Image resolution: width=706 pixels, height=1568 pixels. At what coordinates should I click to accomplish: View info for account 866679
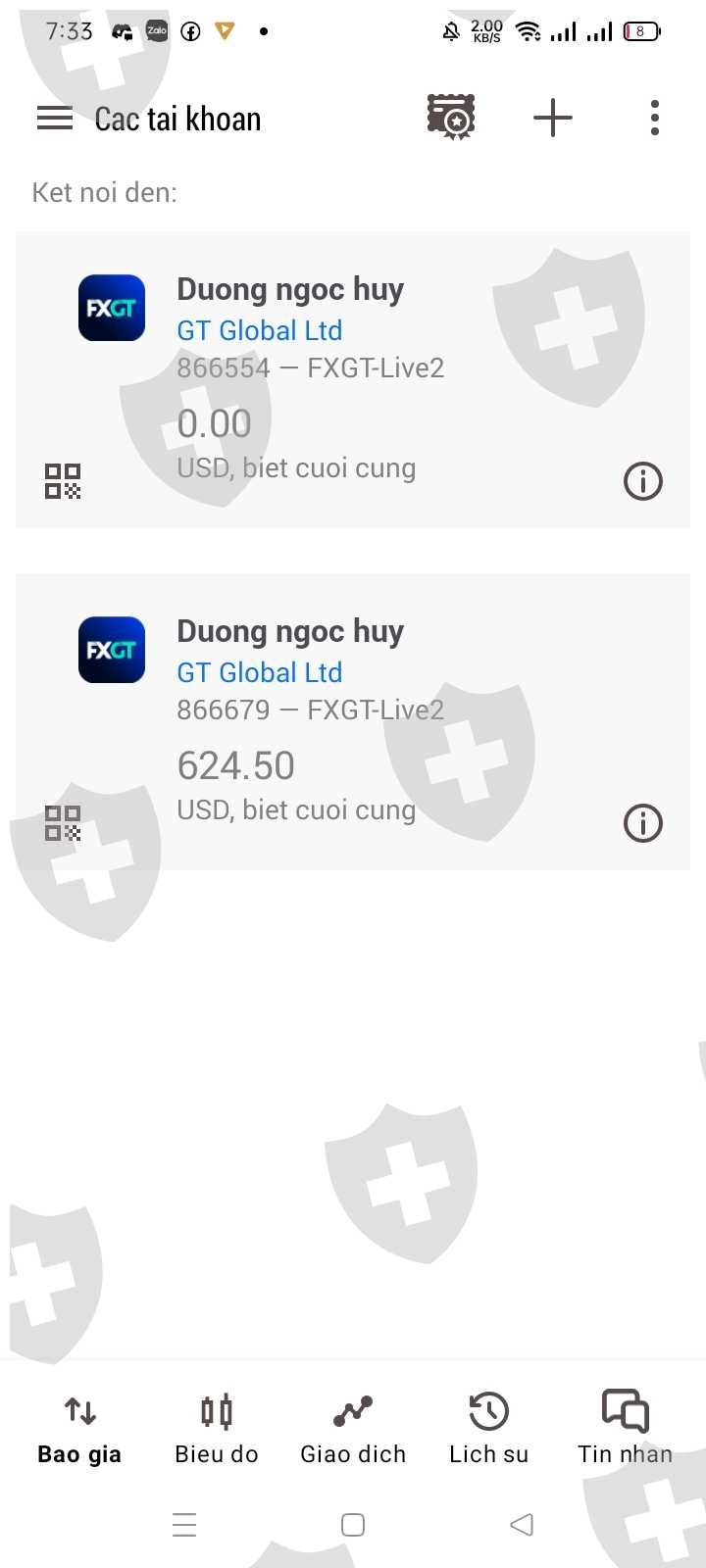tap(643, 823)
